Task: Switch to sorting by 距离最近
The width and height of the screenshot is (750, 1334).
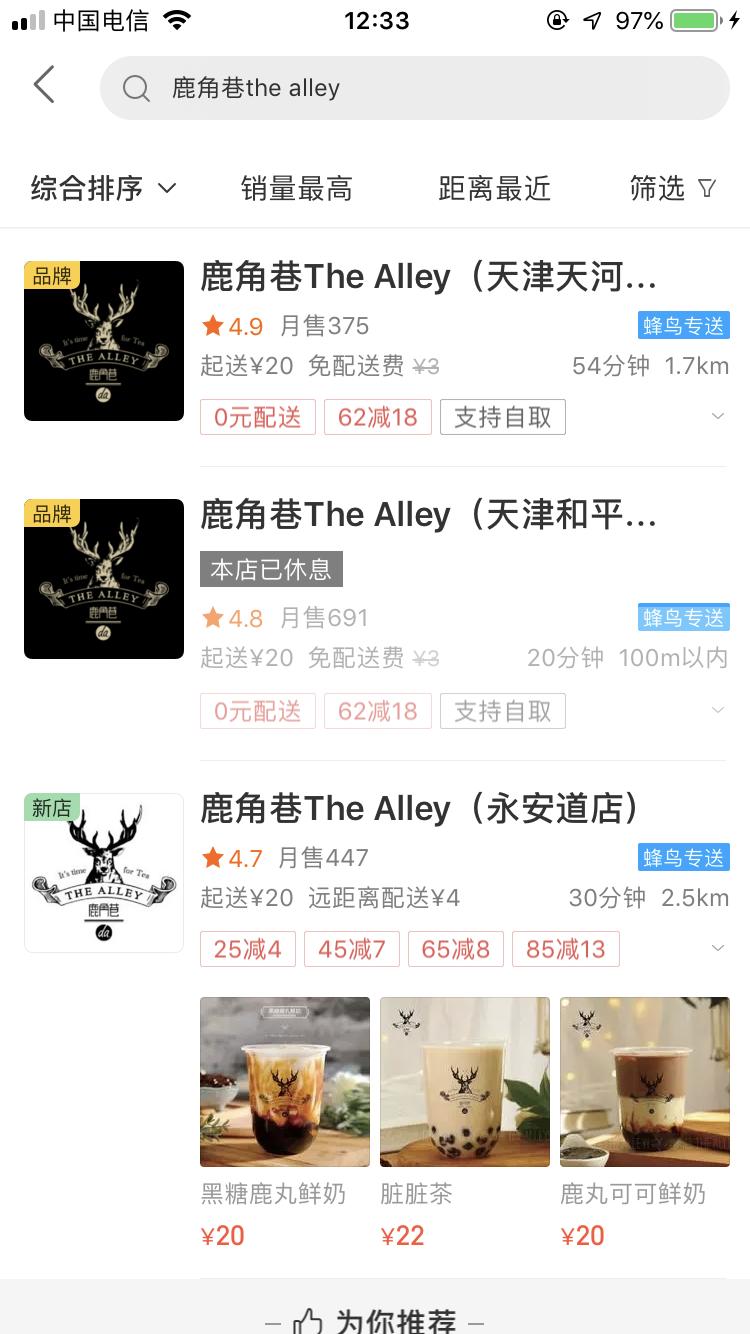Action: coord(494,189)
